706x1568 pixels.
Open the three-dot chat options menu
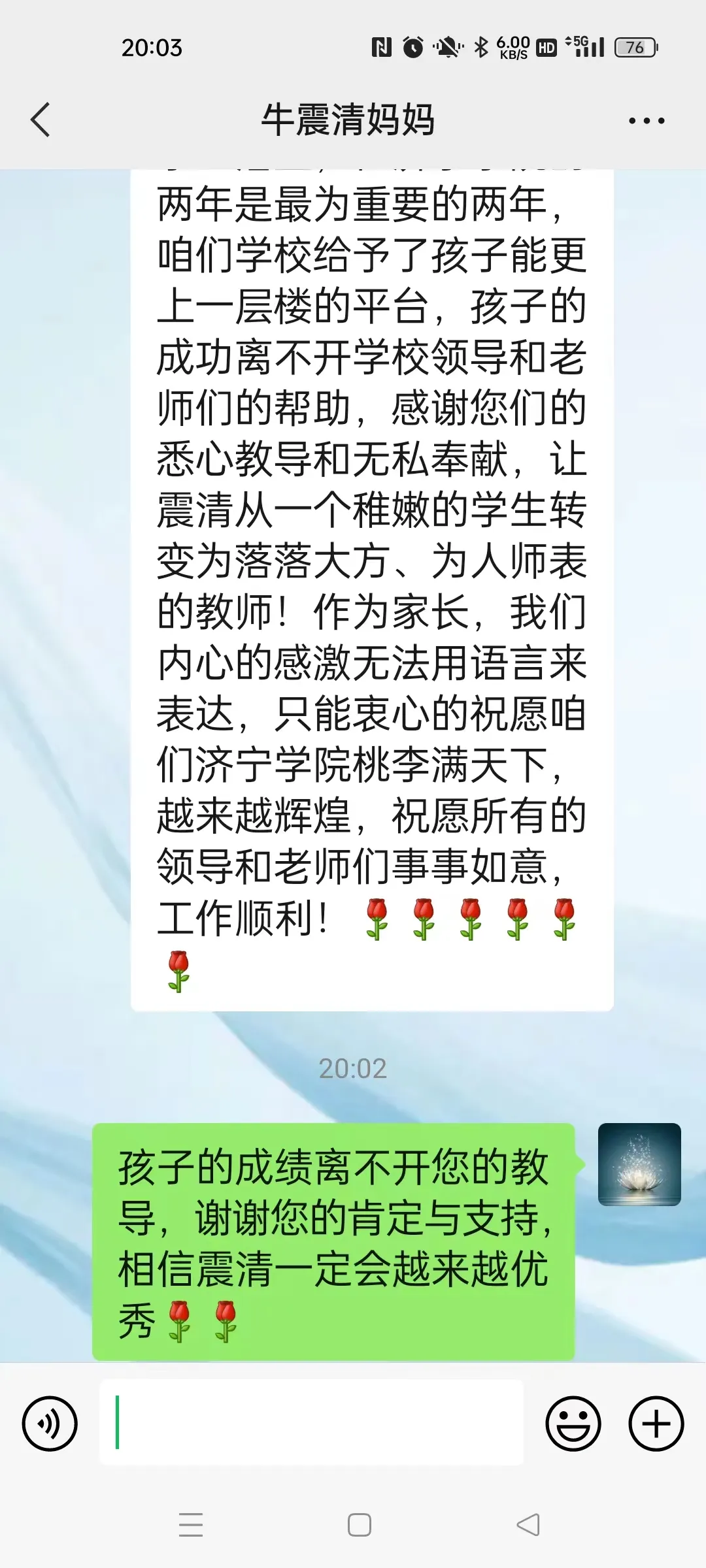pyautogui.click(x=646, y=121)
